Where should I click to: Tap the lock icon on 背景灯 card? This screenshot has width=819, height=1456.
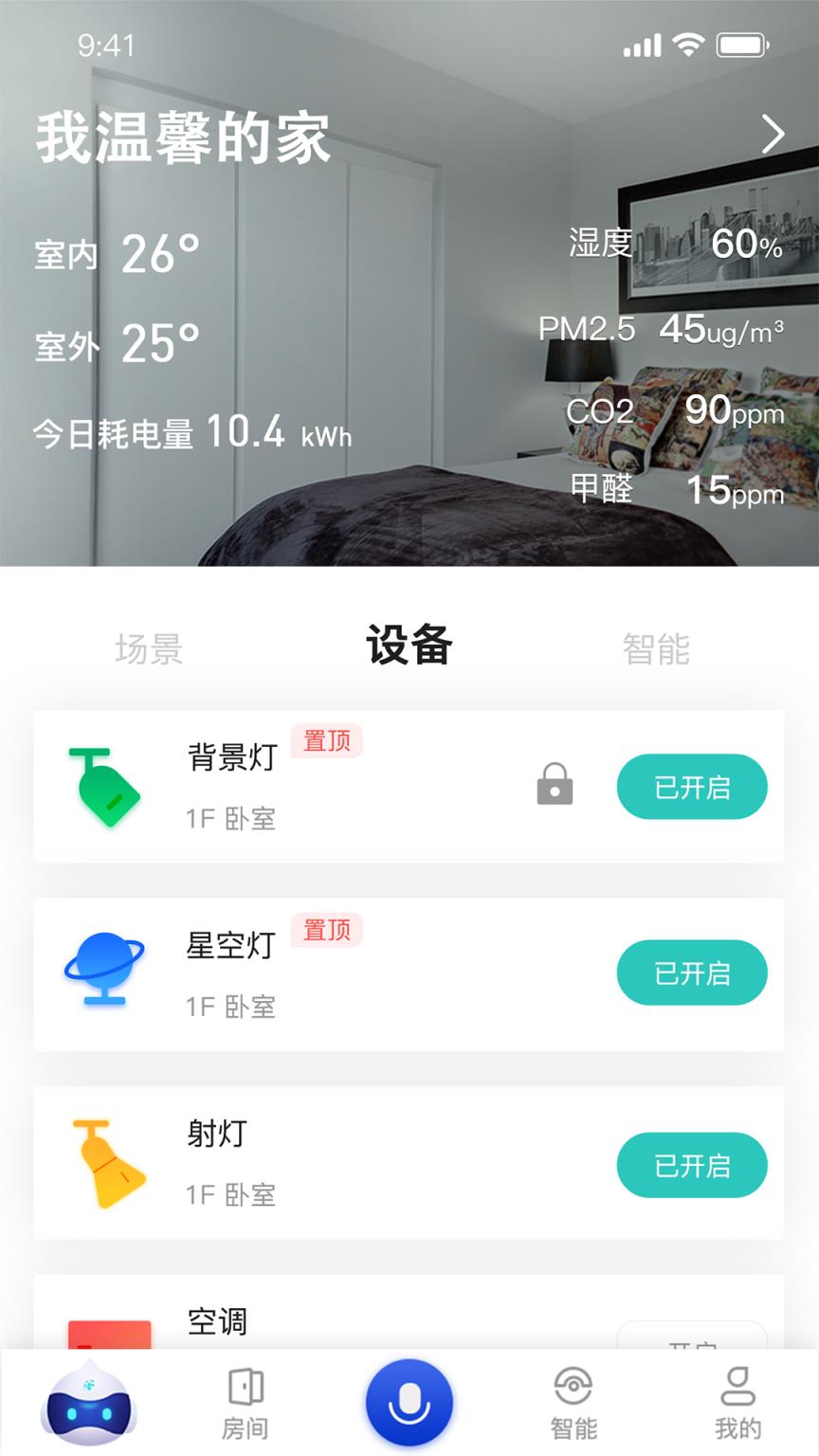[555, 787]
